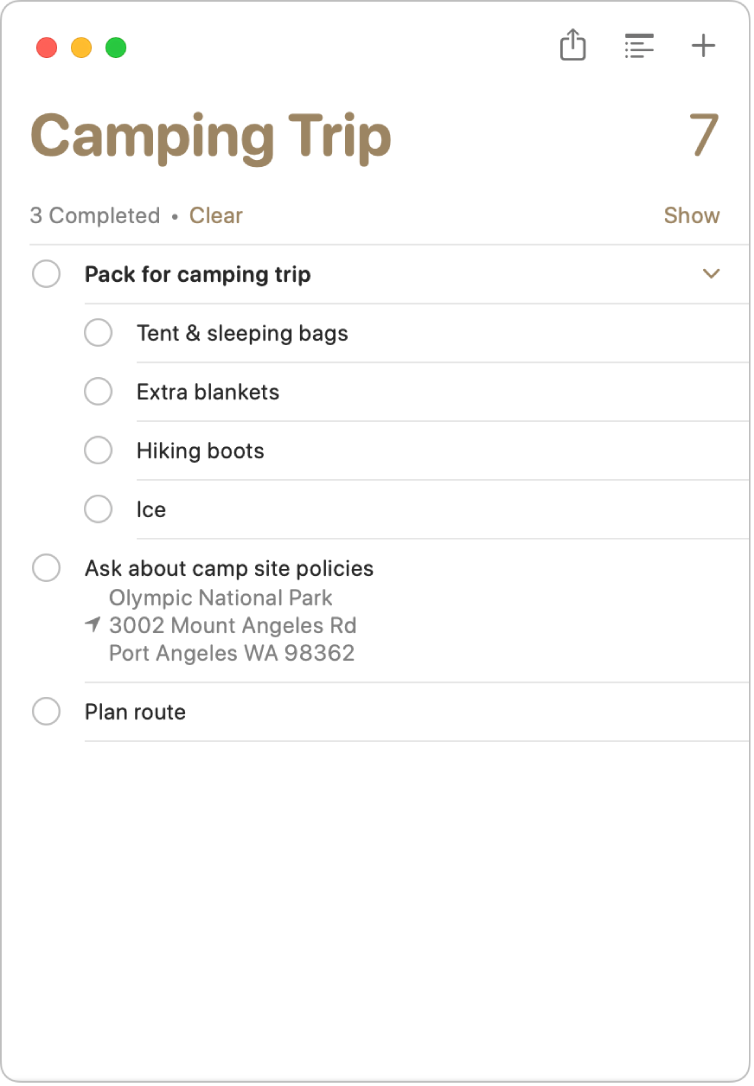Viewport: 754px width, 1086px height.
Task: Click the Camping Trip list title
Action: pos(212,135)
